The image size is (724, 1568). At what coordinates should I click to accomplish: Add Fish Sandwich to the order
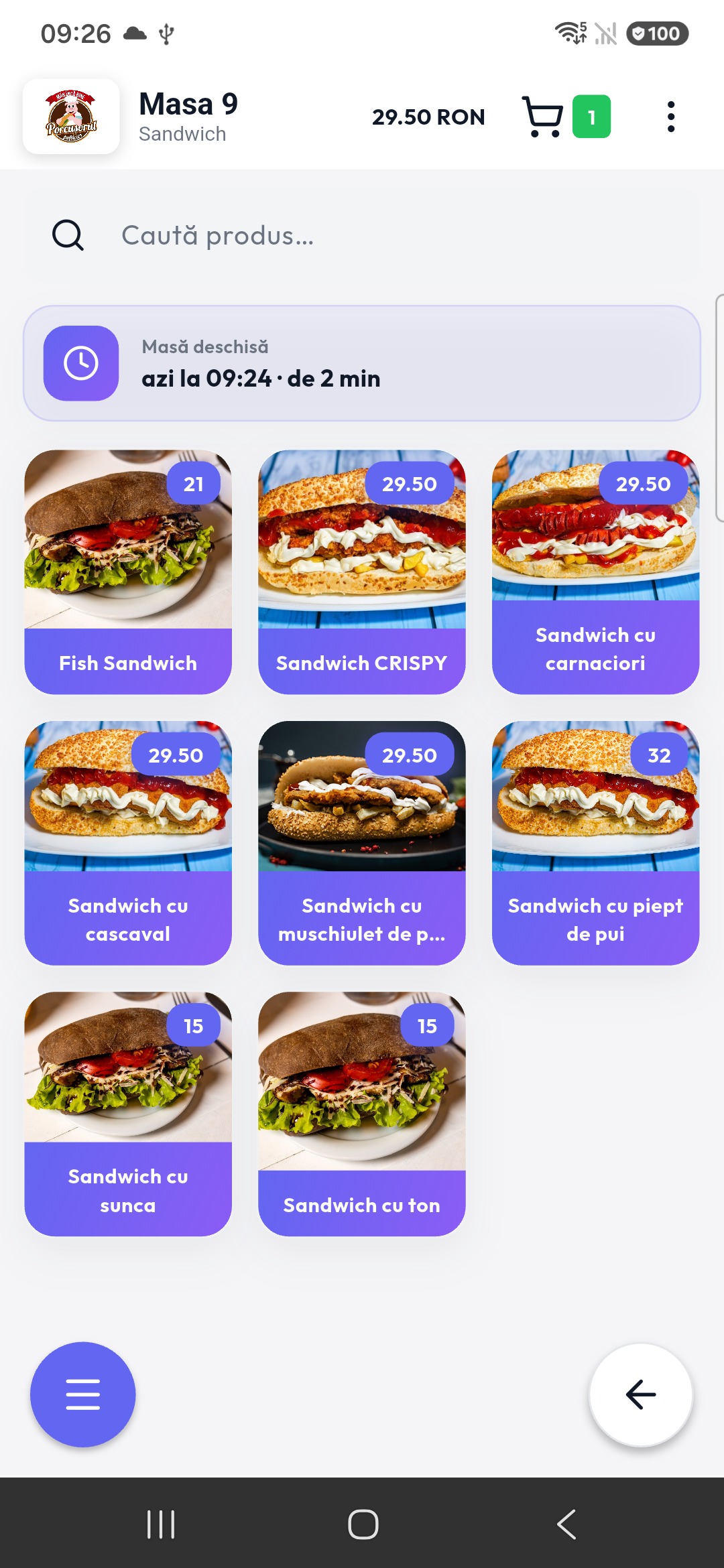click(x=128, y=572)
